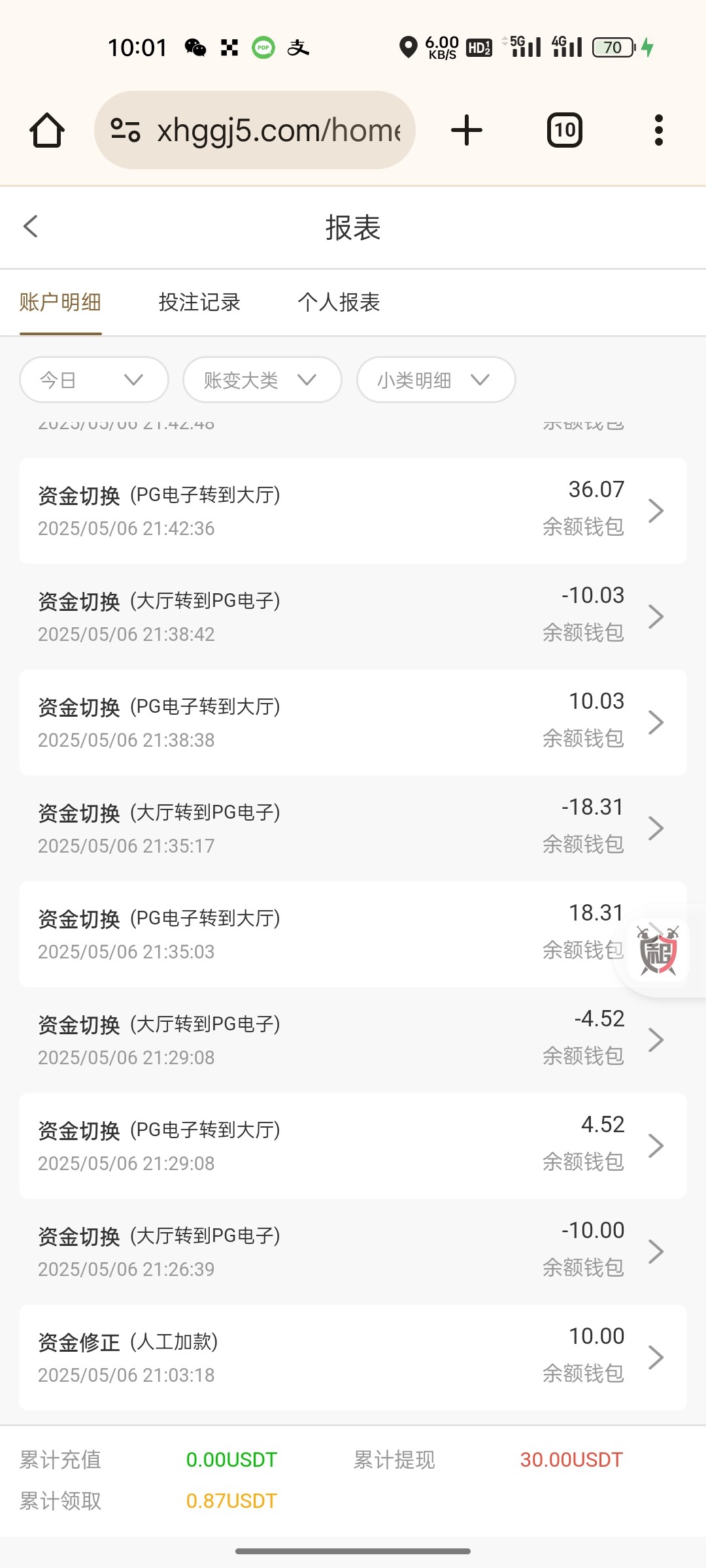This screenshot has width=706, height=1568.
Task: Open the 资金修正 人工加款 record
Action: tap(353, 1358)
